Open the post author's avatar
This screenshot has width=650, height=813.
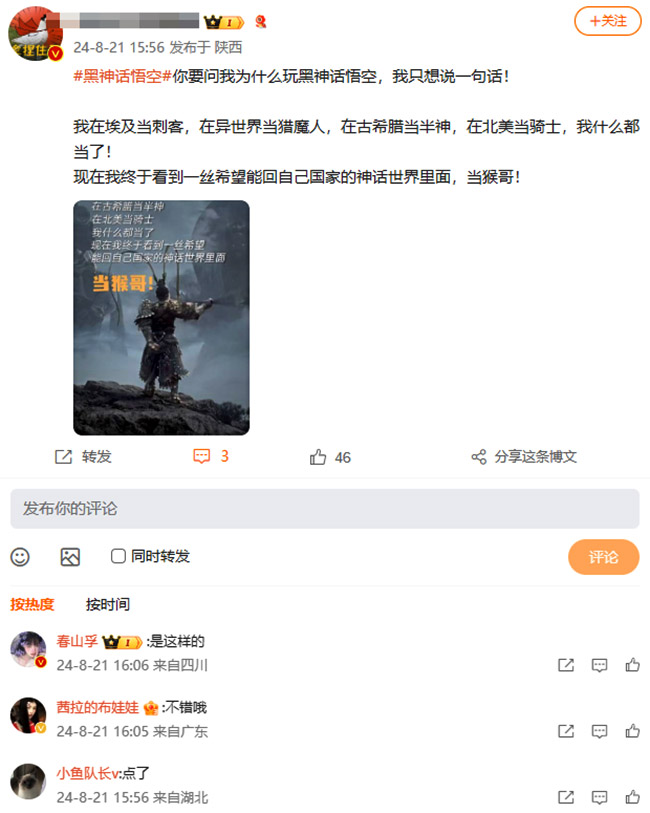click(x=37, y=35)
